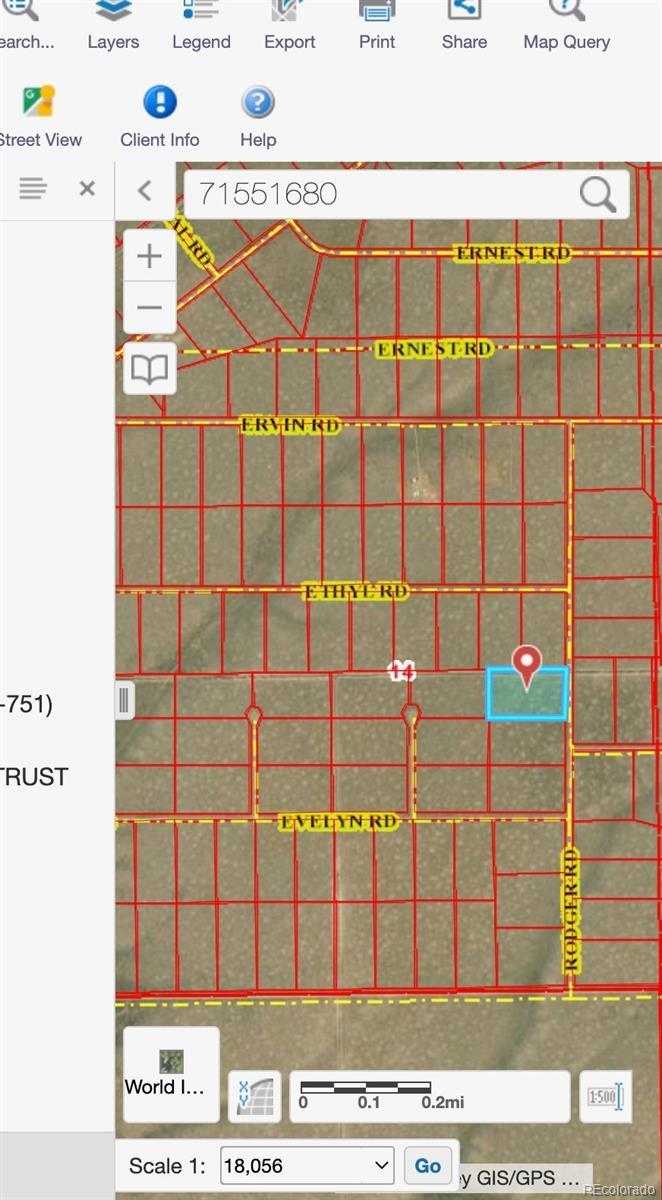This screenshot has width=662, height=1200.
Task: Tap the search box showing 71551680
Action: pyautogui.click(x=380, y=193)
